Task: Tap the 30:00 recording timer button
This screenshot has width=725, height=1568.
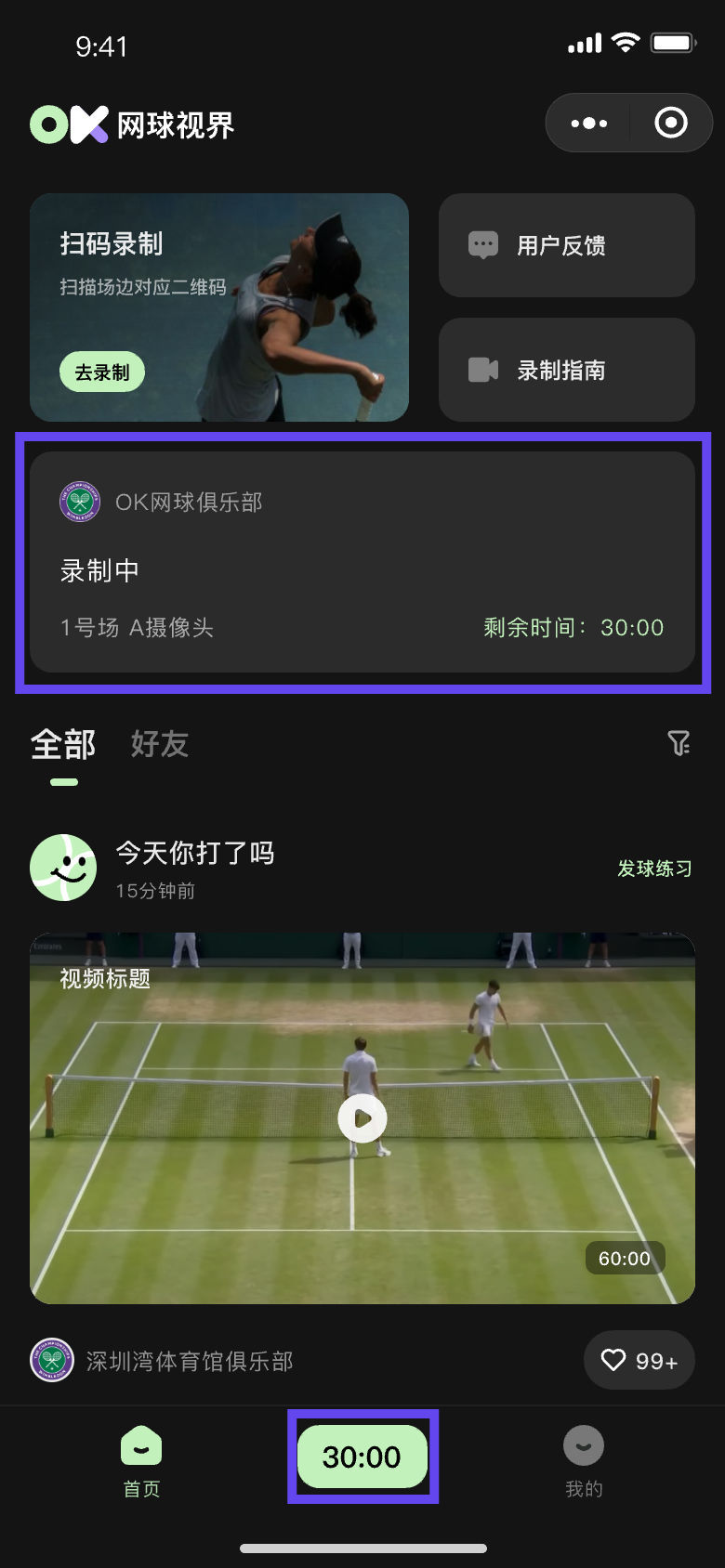Action: coord(362,1457)
